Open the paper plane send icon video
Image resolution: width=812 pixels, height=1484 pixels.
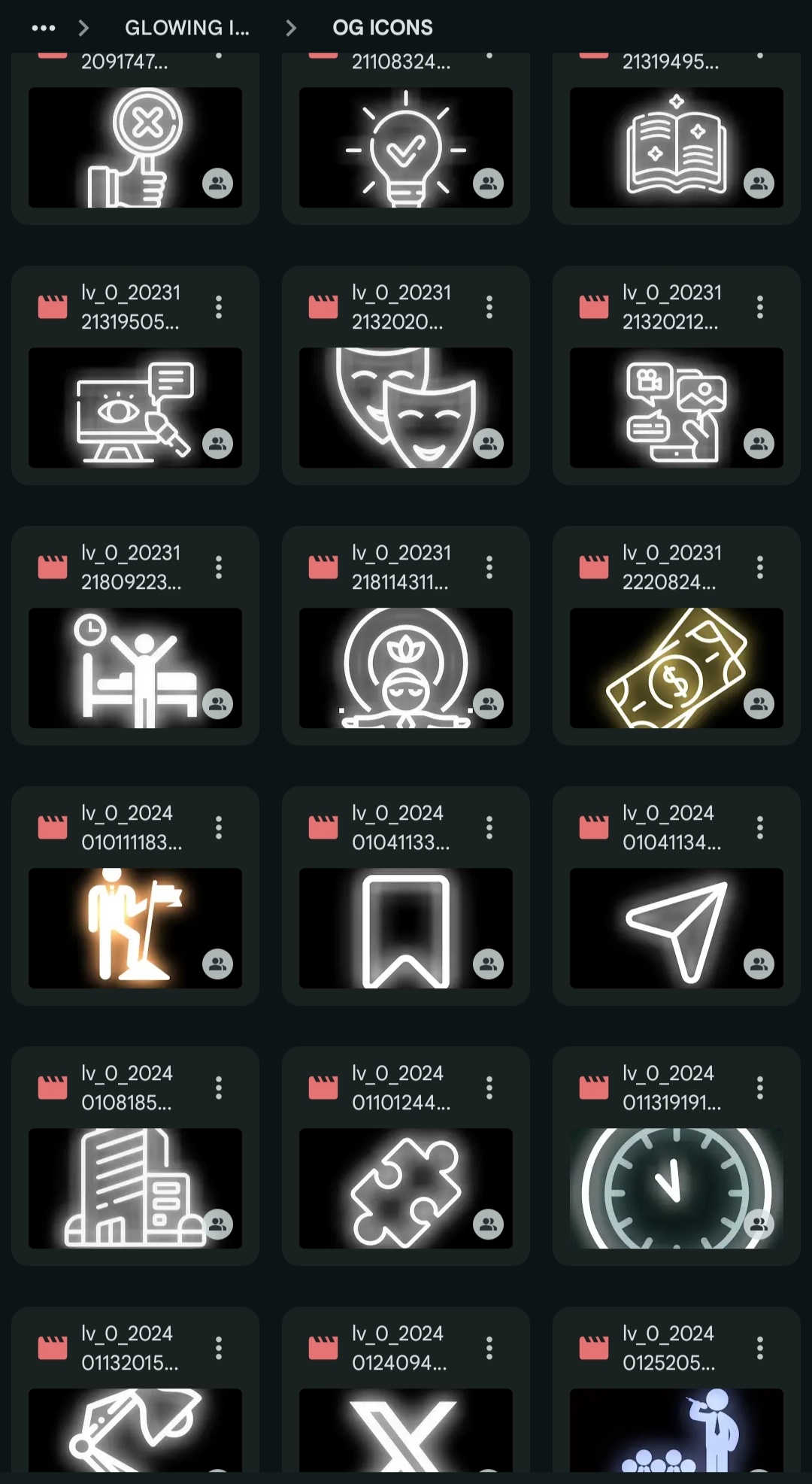676,927
